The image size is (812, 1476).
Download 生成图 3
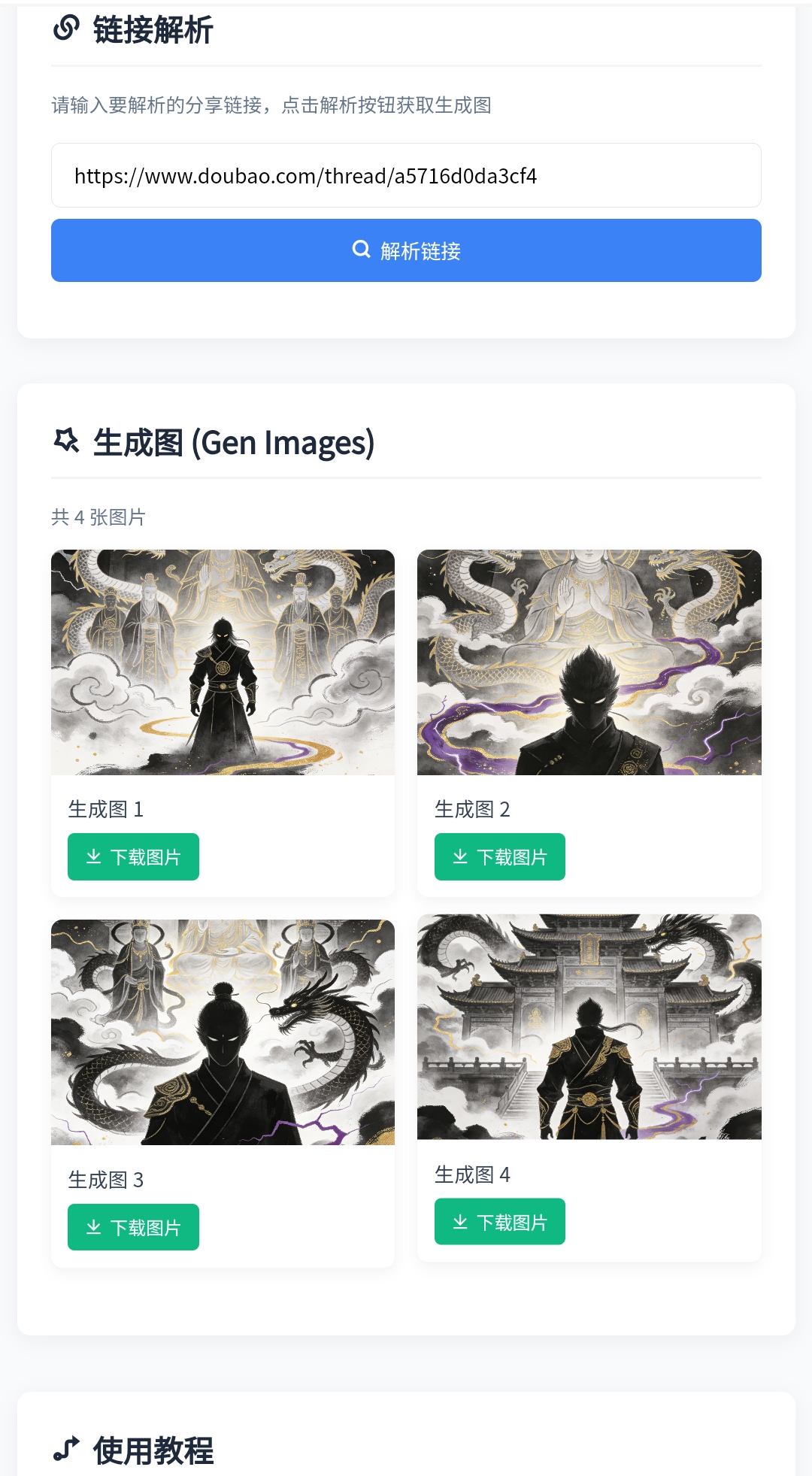pyautogui.click(x=133, y=1227)
